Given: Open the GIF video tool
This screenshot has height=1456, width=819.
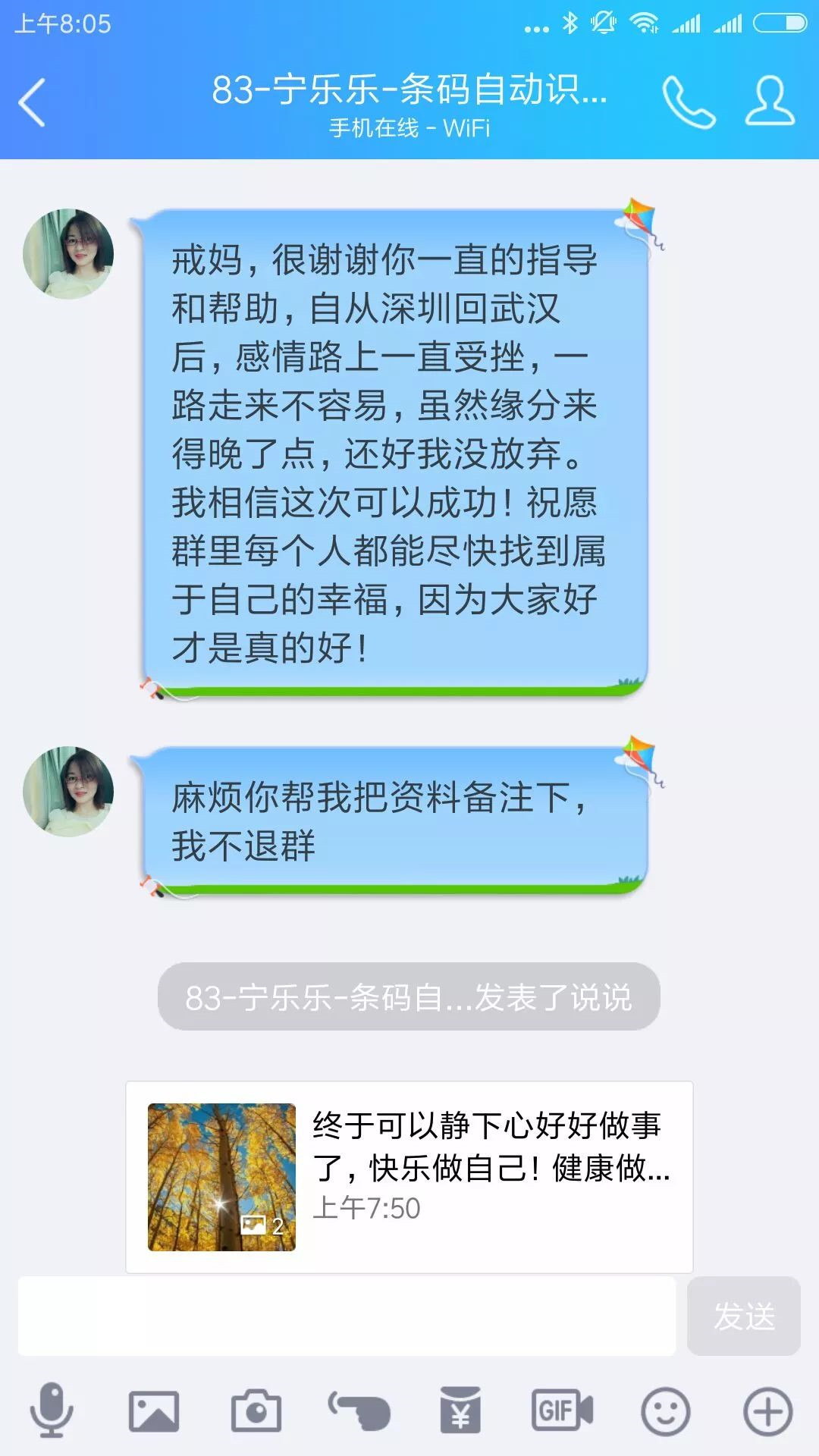Looking at the screenshot, I should pyautogui.click(x=563, y=1411).
